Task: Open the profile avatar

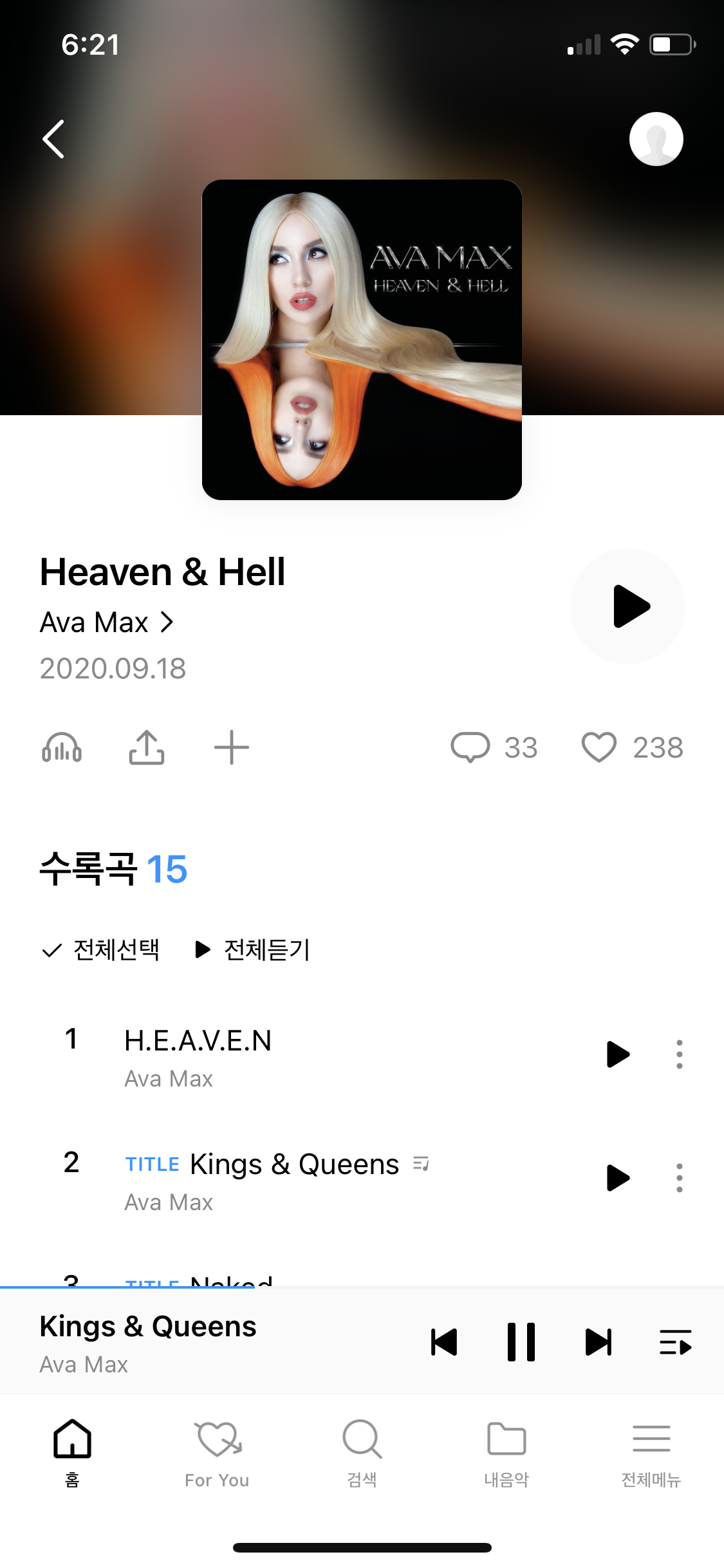Action: click(656, 139)
